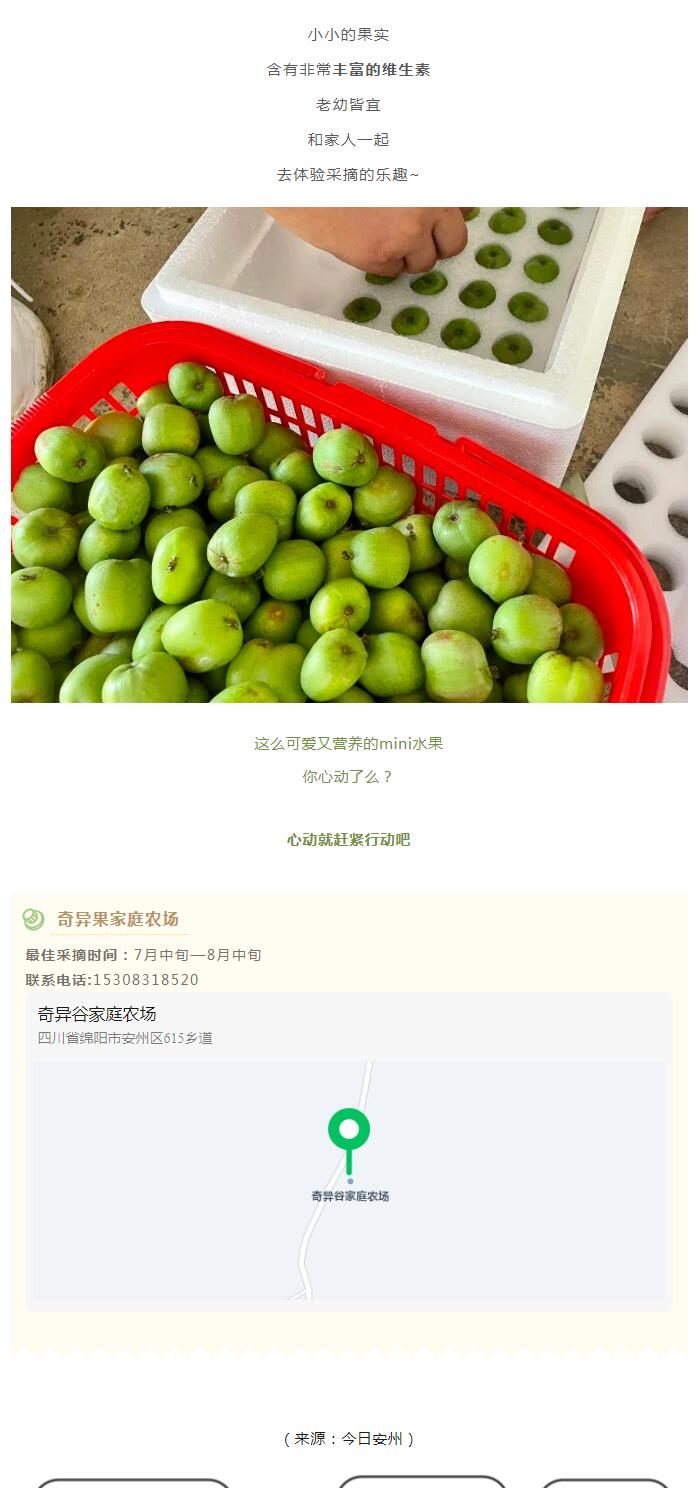View the kiwi berry basket photo

349,455
